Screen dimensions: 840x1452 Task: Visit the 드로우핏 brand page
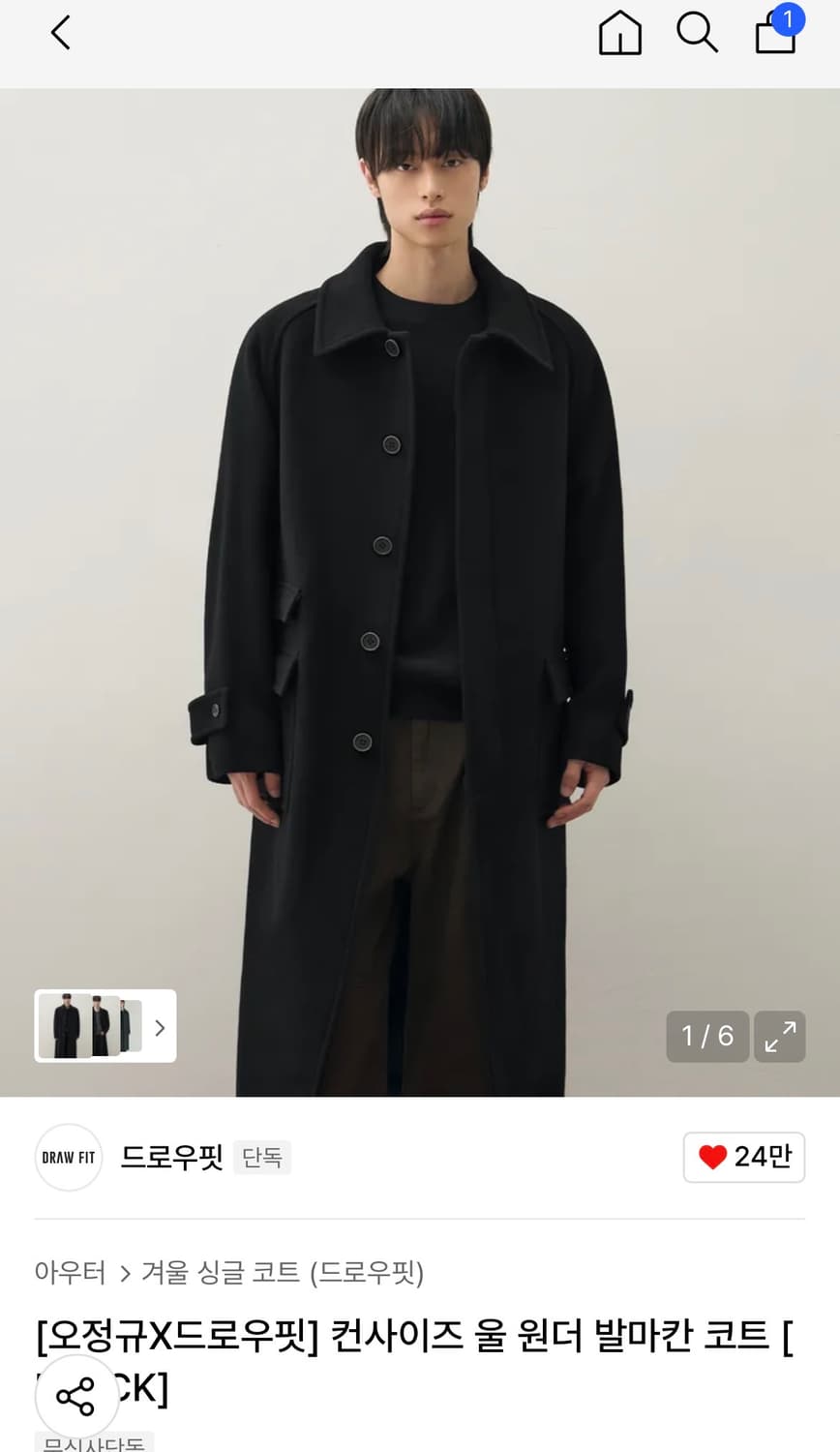171,1158
